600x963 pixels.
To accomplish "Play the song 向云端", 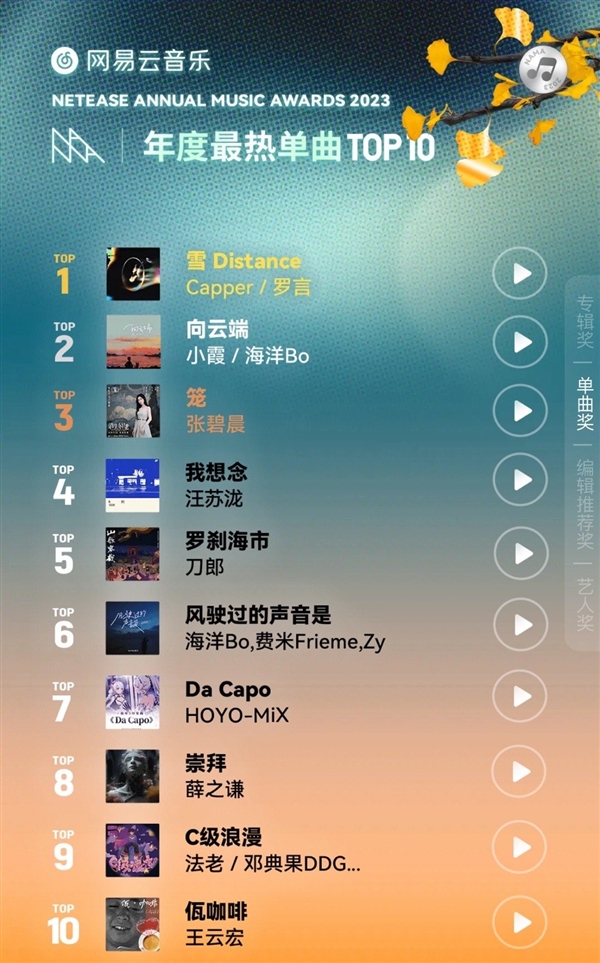I will click(520, 342).
